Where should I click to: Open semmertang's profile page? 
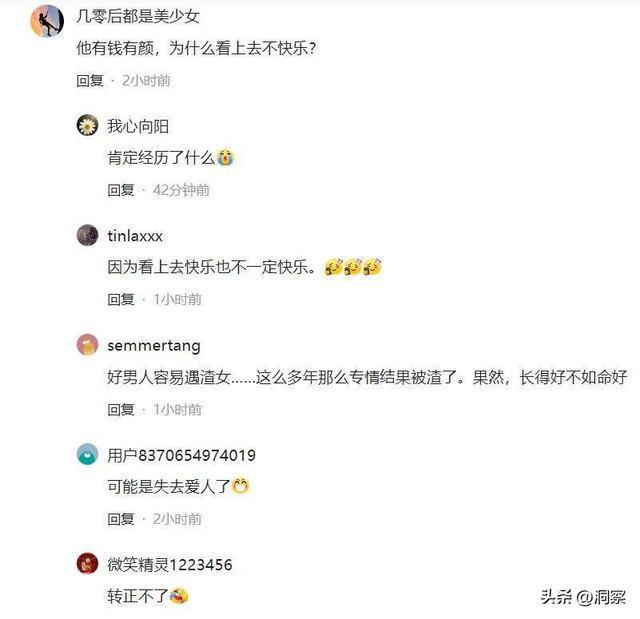88,345
